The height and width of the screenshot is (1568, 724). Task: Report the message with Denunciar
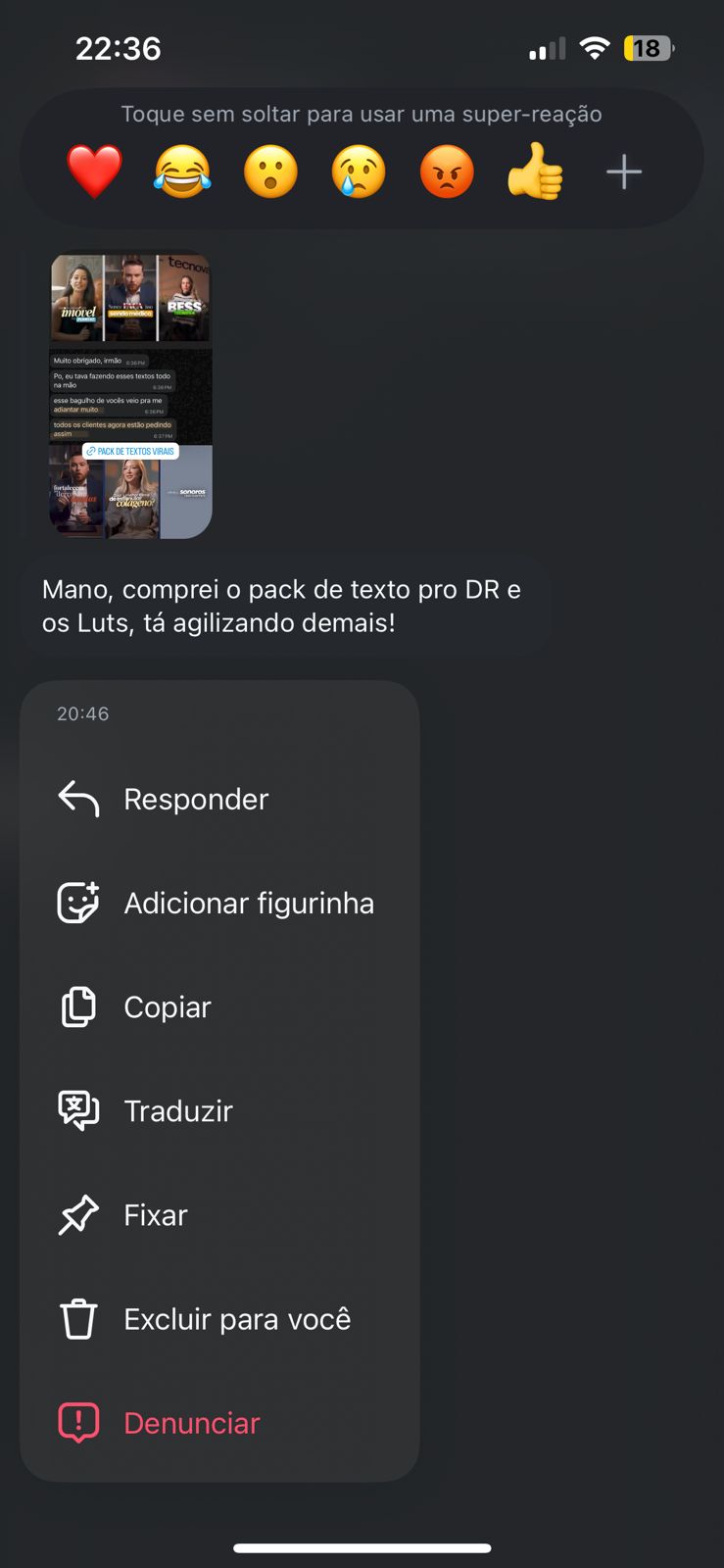pos(191,1423)
